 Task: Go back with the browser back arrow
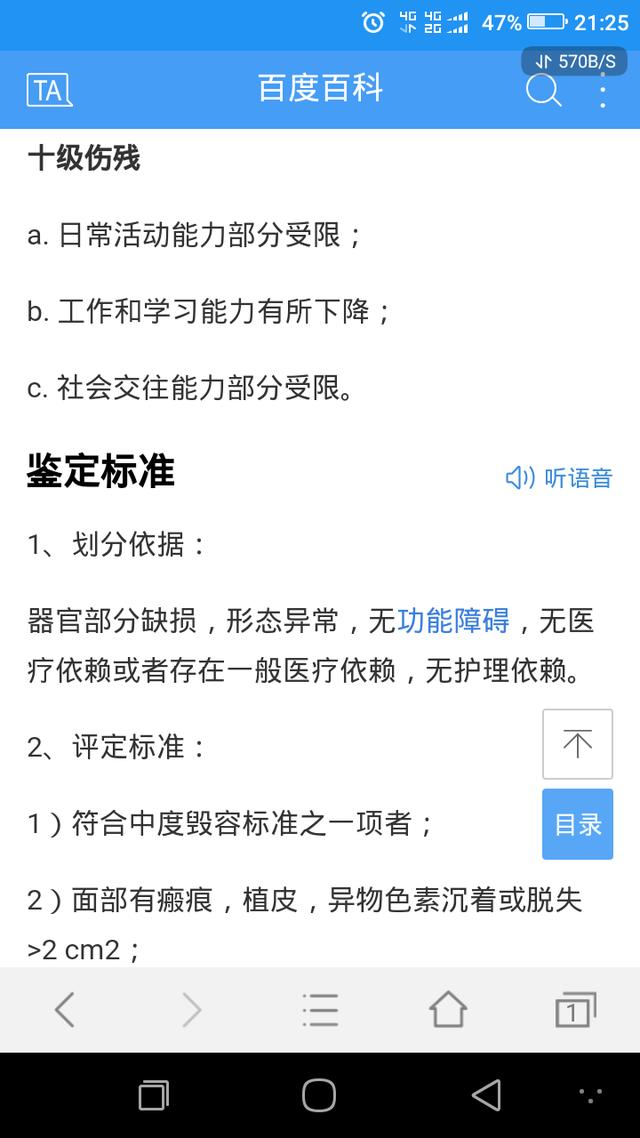[x=64, y=1010]
